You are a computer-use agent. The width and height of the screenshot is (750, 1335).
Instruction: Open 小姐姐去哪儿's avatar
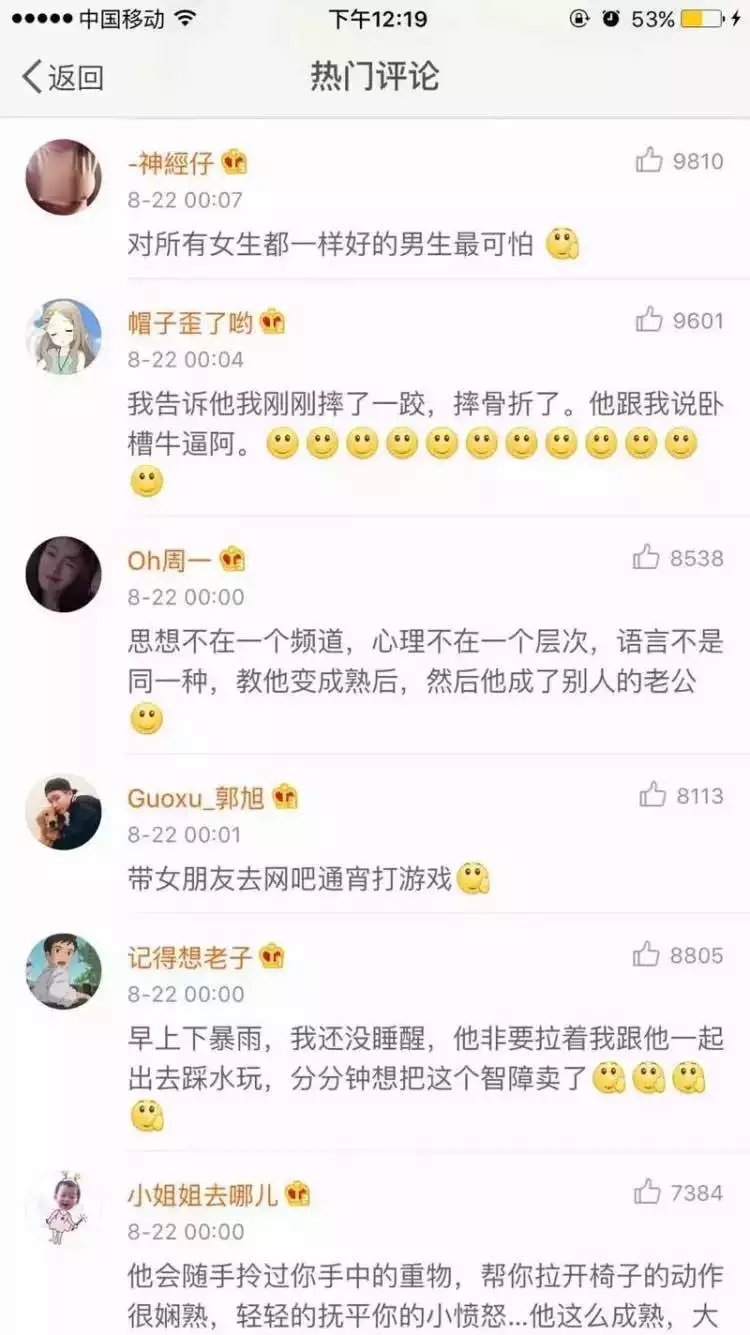pos(63,1209)
